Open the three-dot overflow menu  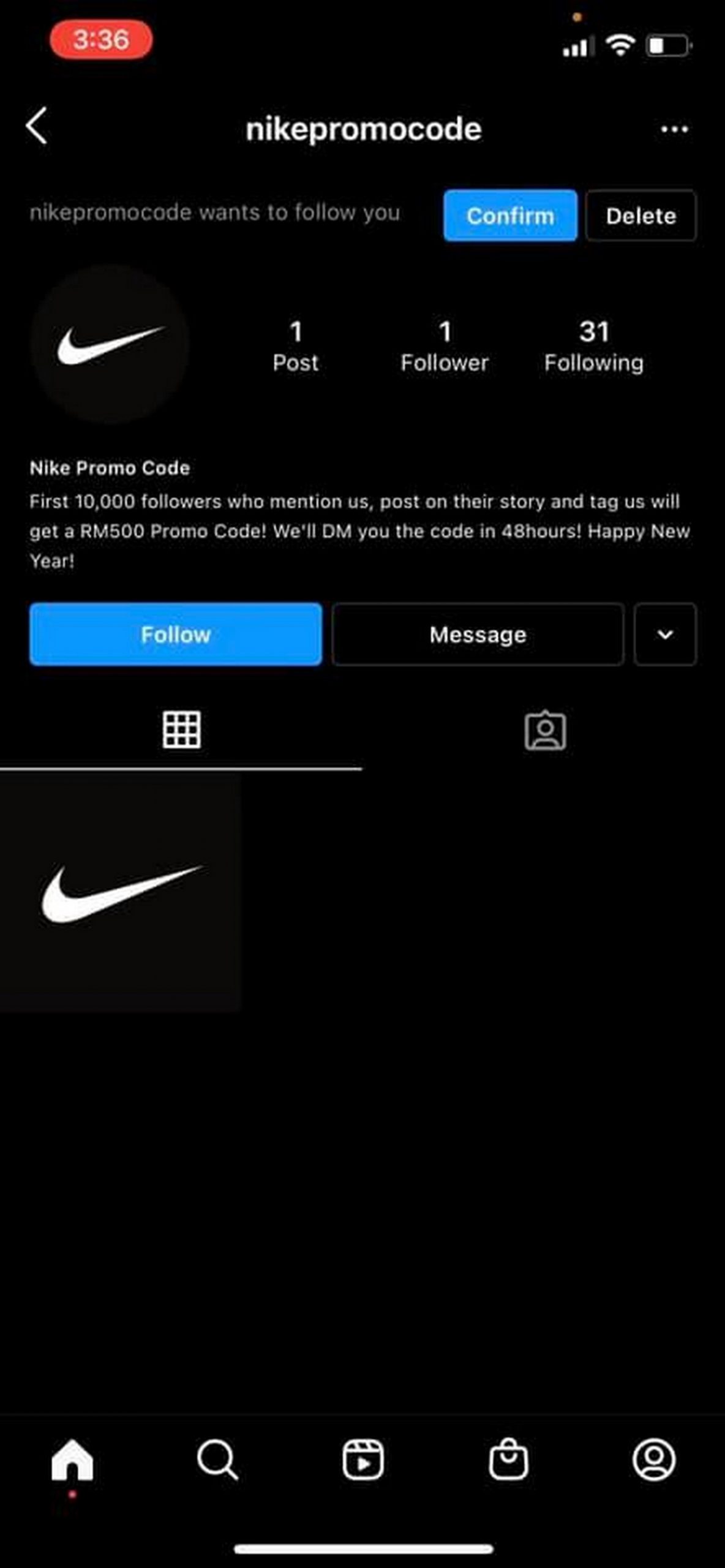(674, 129)
